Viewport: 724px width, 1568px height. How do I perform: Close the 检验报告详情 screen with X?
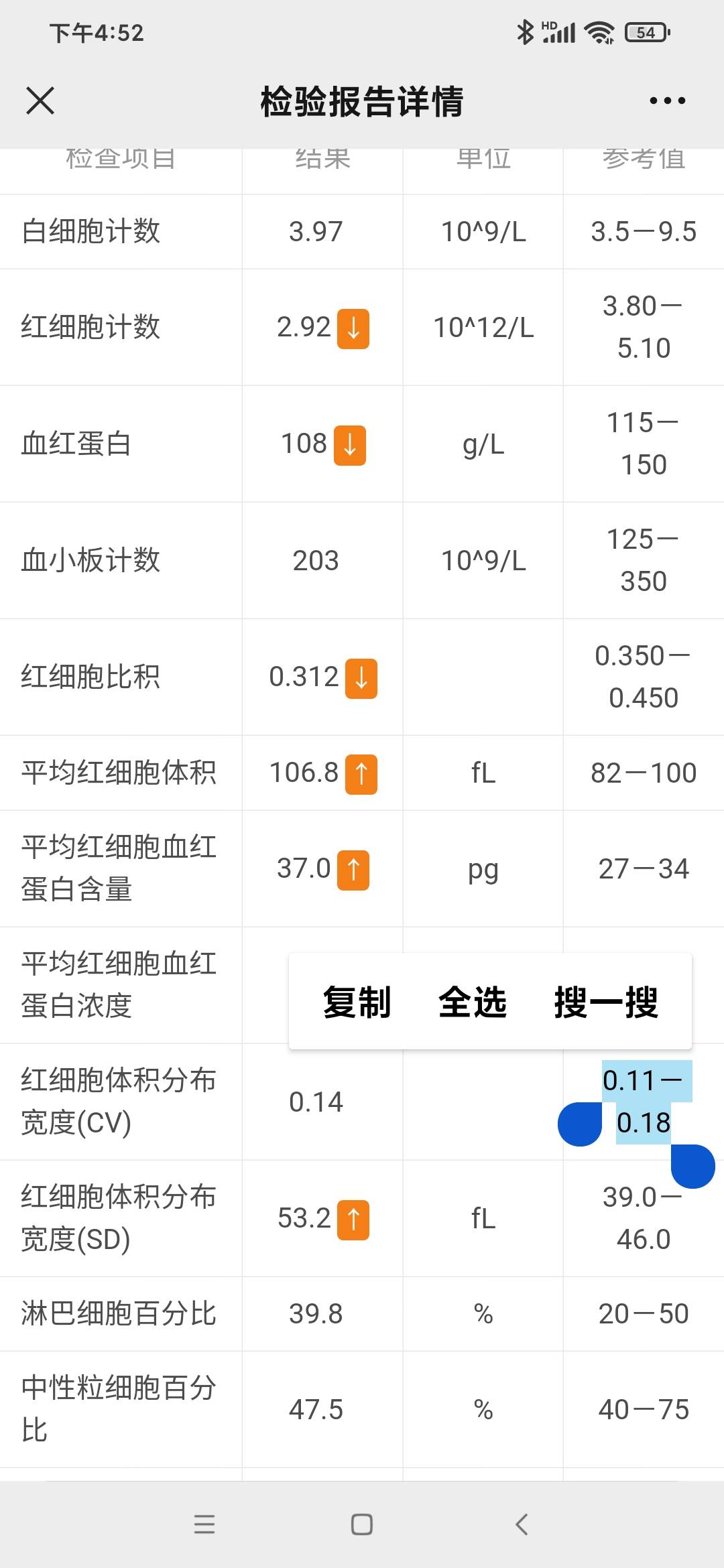[40, 101]
